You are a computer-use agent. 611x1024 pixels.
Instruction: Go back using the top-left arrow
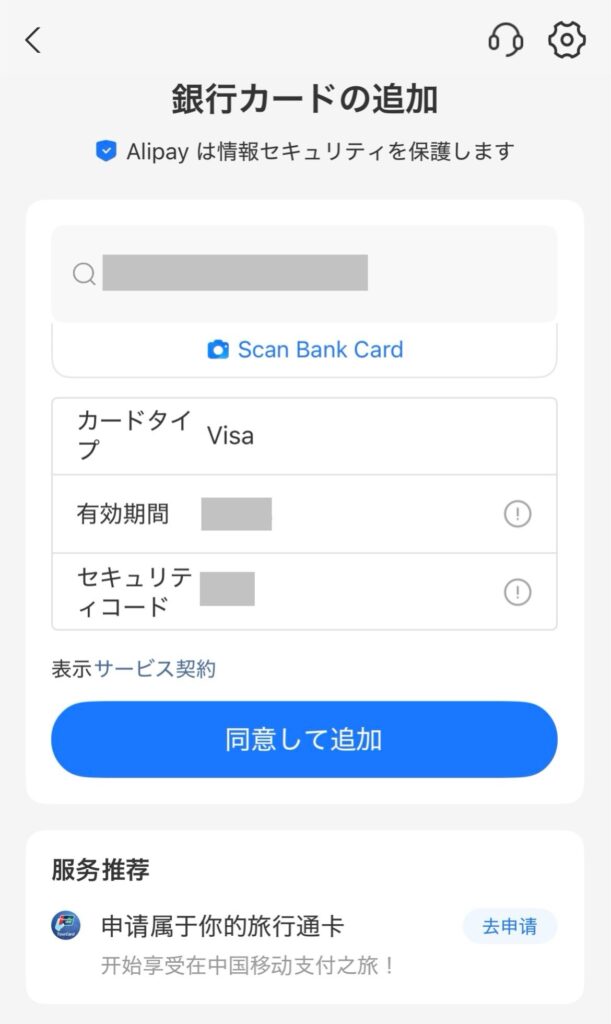click(x=34, y=40)
